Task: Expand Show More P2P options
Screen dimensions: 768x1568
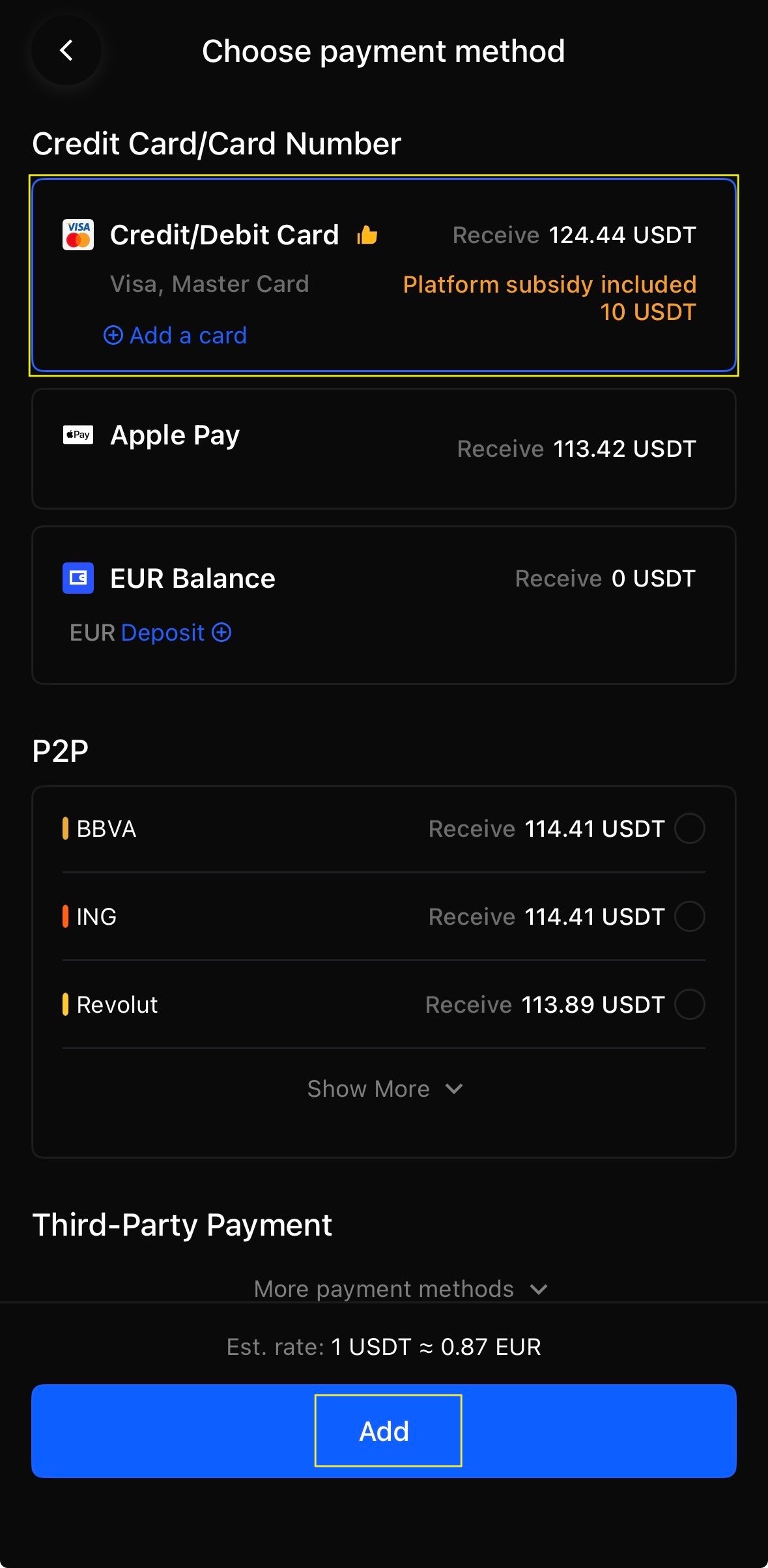Action: [384, 1089]
